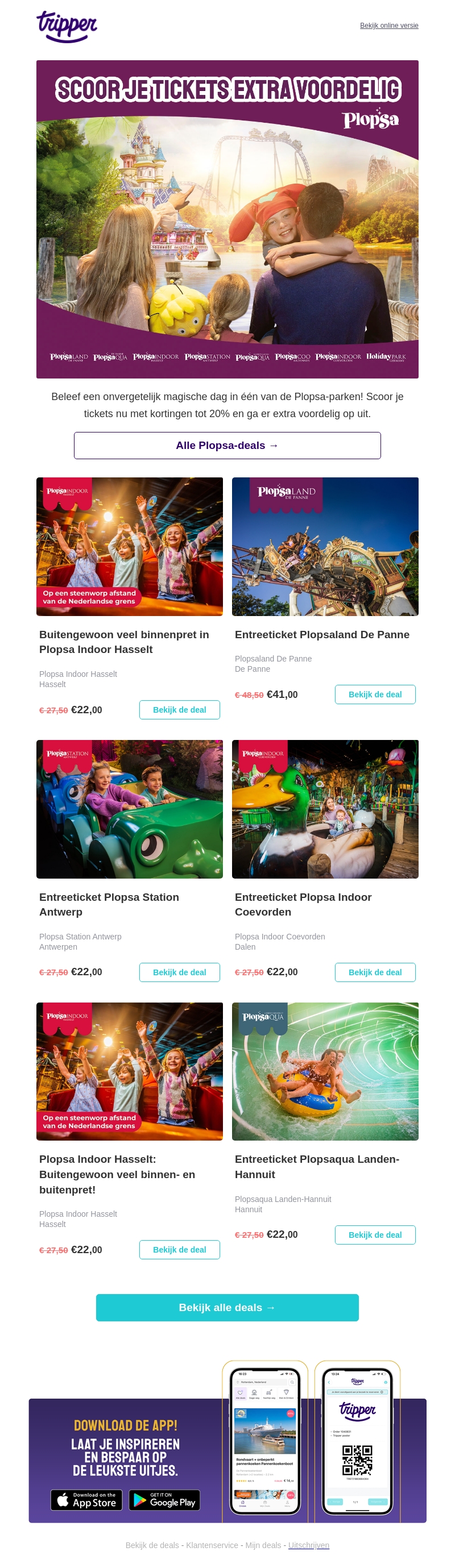The height and width of the screenshot is (1568, 455).
Task: Open the Entreeticket Plopsa Station Antwerp deal button
Action: [x=179, y=972]
